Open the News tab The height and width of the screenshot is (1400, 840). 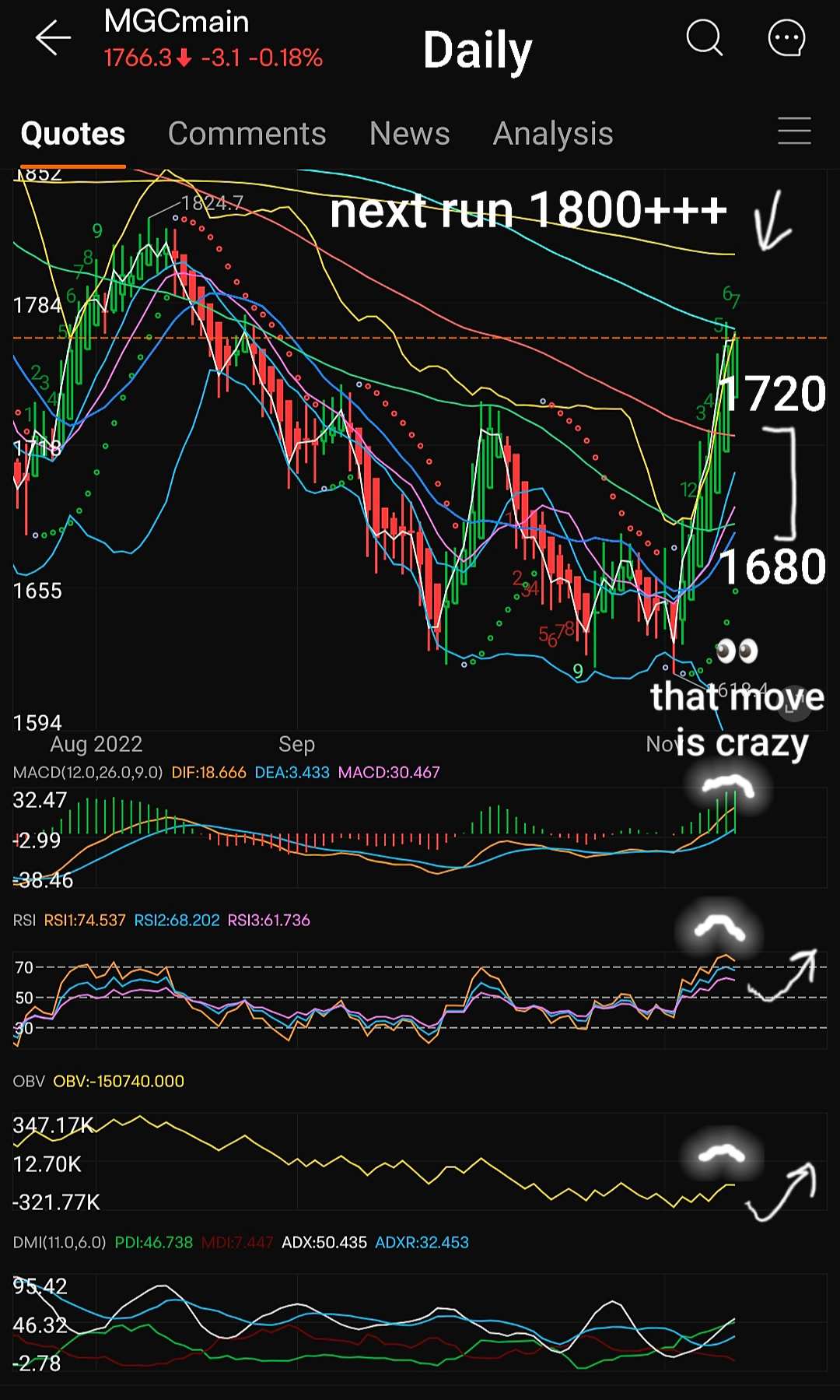pos(409,134)
